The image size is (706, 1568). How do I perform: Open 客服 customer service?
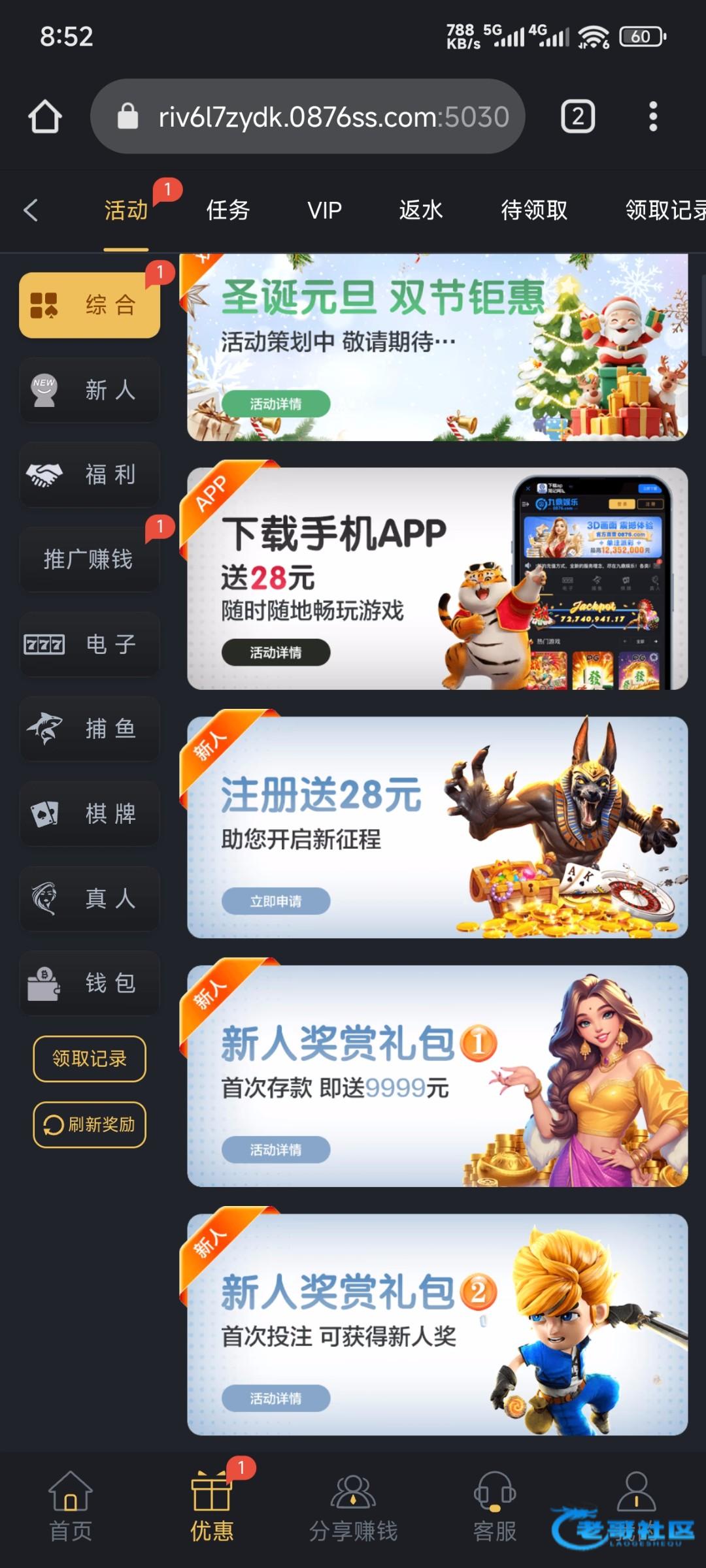(x=495, y=1504)
